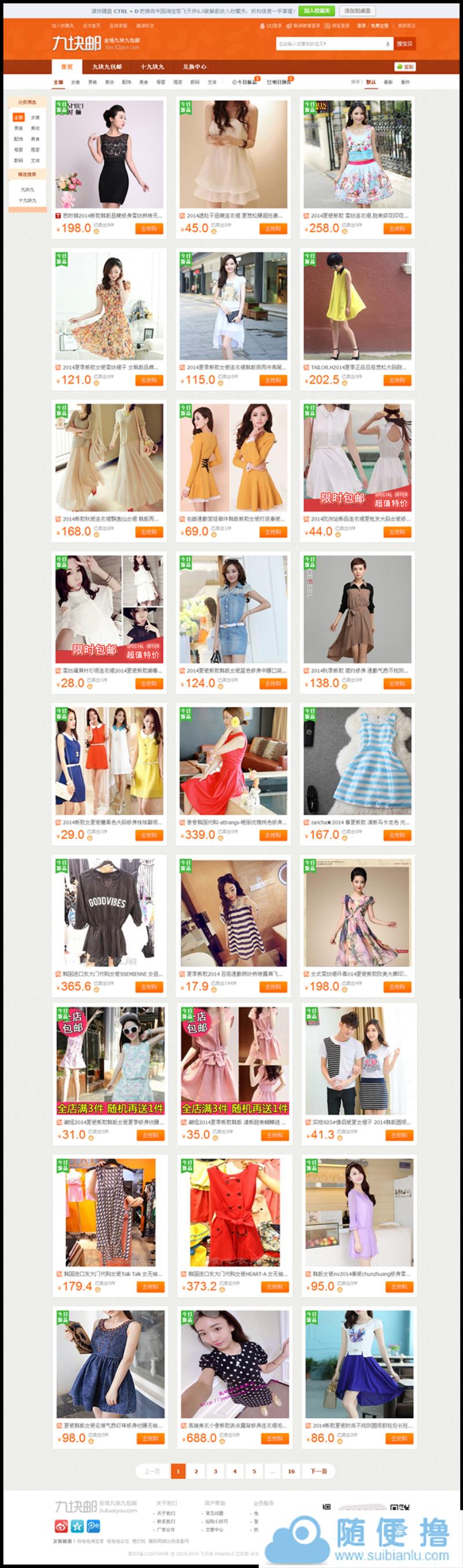The image size is (463, 1568).
Task: Go to page 2 in pagination
Action: [196, 1471]
